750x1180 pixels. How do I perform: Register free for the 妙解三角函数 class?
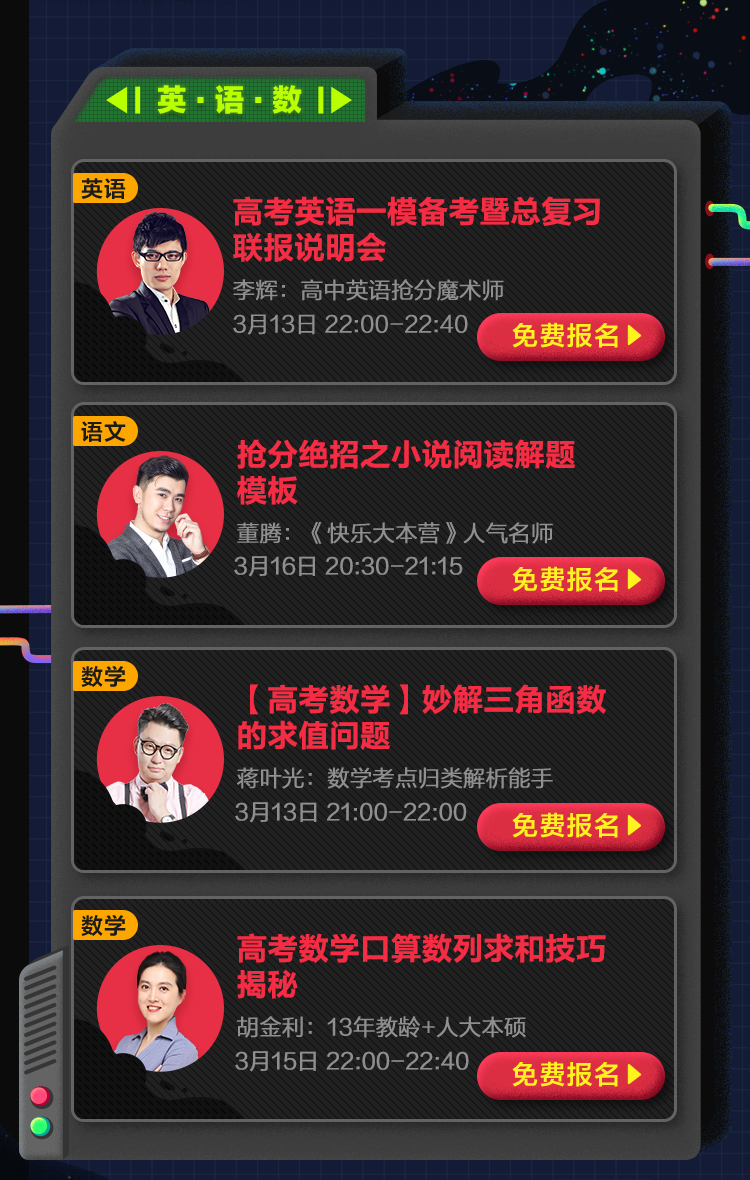point(570,826)
